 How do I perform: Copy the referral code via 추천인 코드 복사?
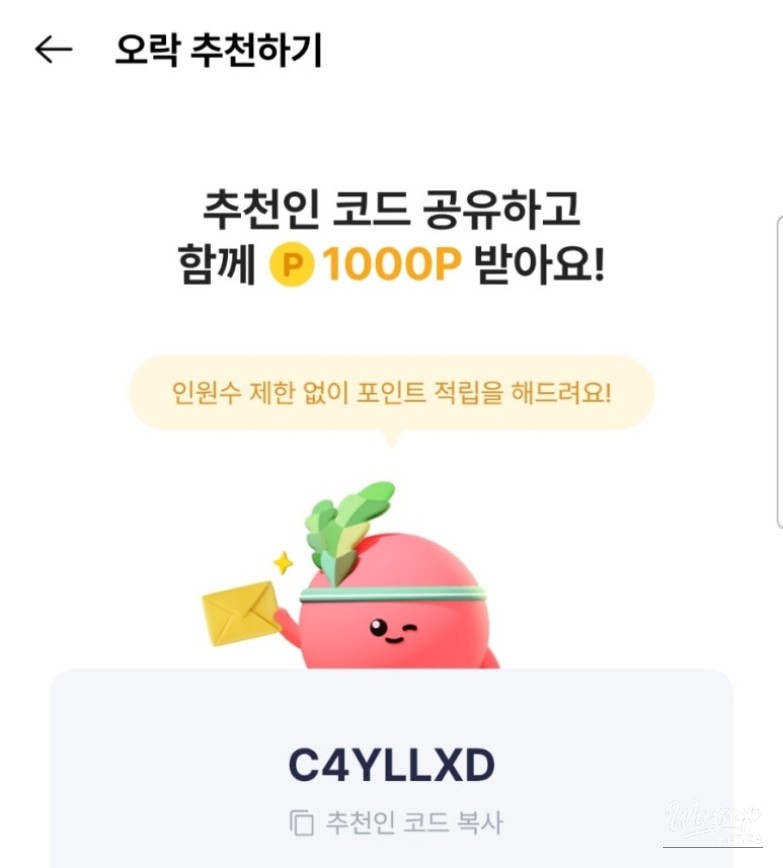click(396, 823)
